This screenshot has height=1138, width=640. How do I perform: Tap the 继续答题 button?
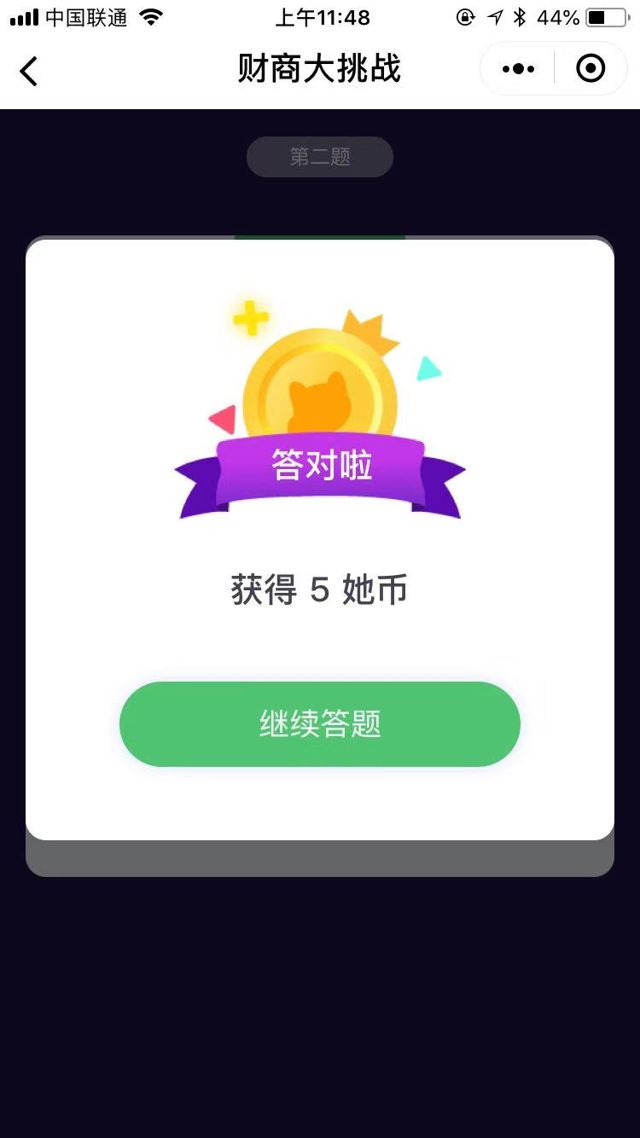click(x=320, y=724)
